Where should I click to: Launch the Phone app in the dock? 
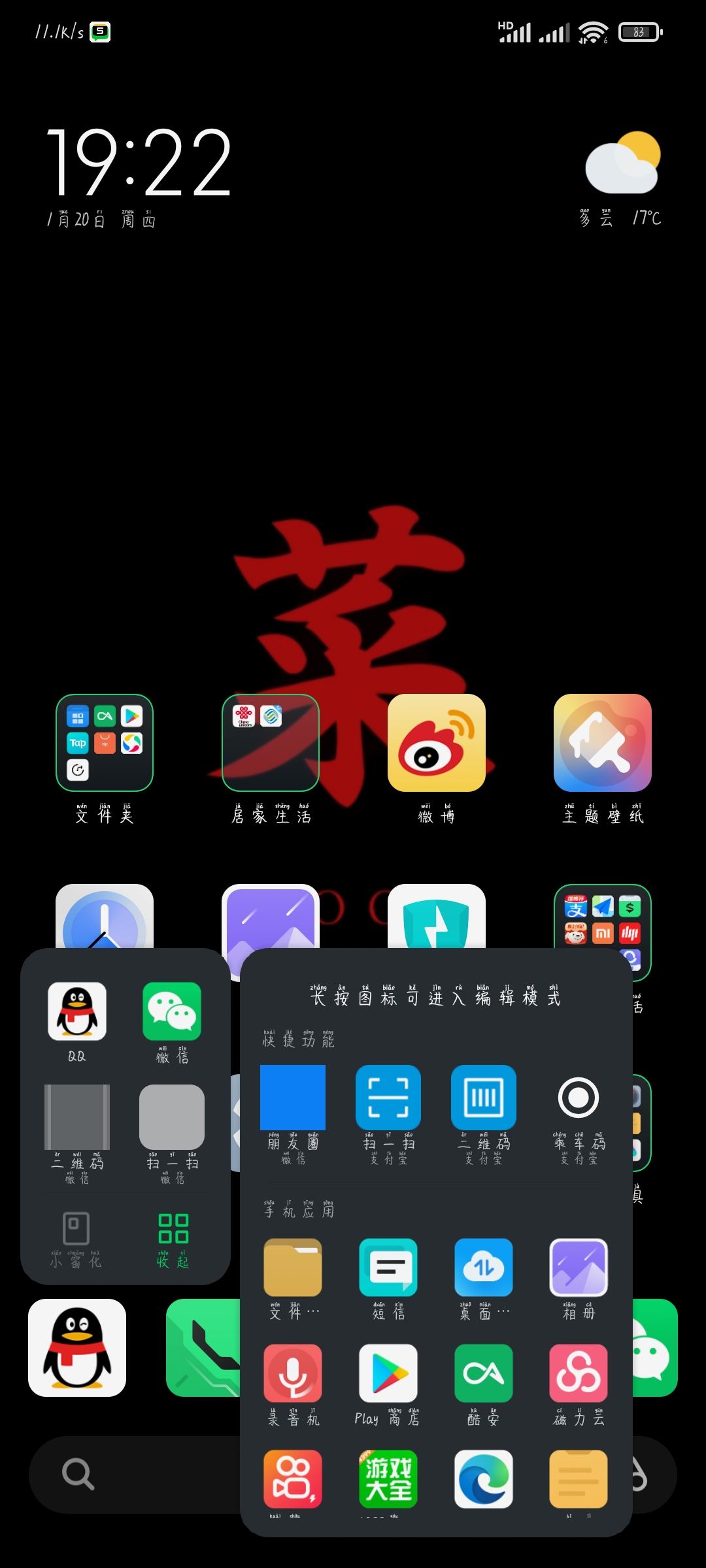204,1348
